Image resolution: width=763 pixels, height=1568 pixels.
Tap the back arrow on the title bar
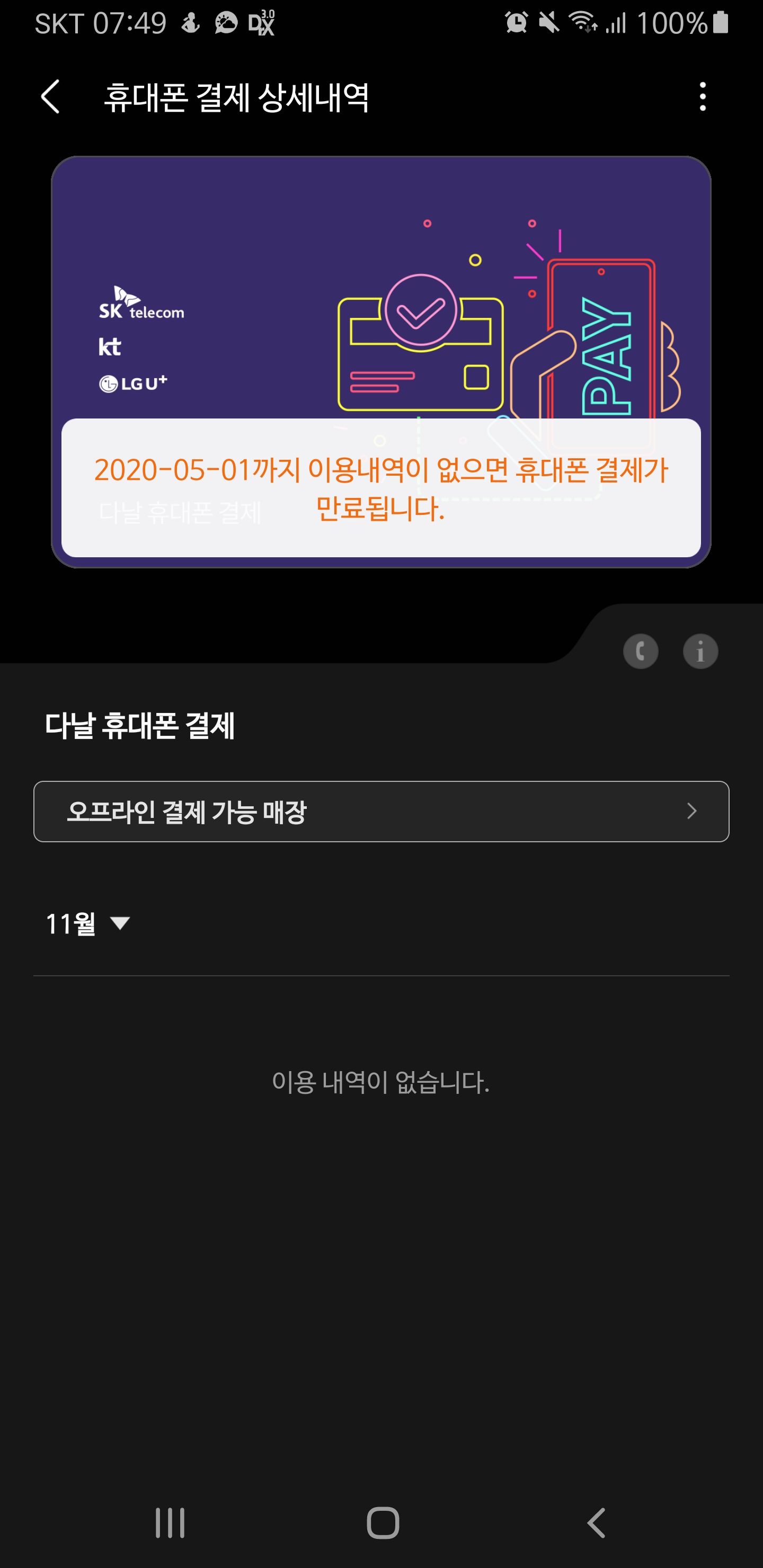pyautogui.click(x=50, y=96)
